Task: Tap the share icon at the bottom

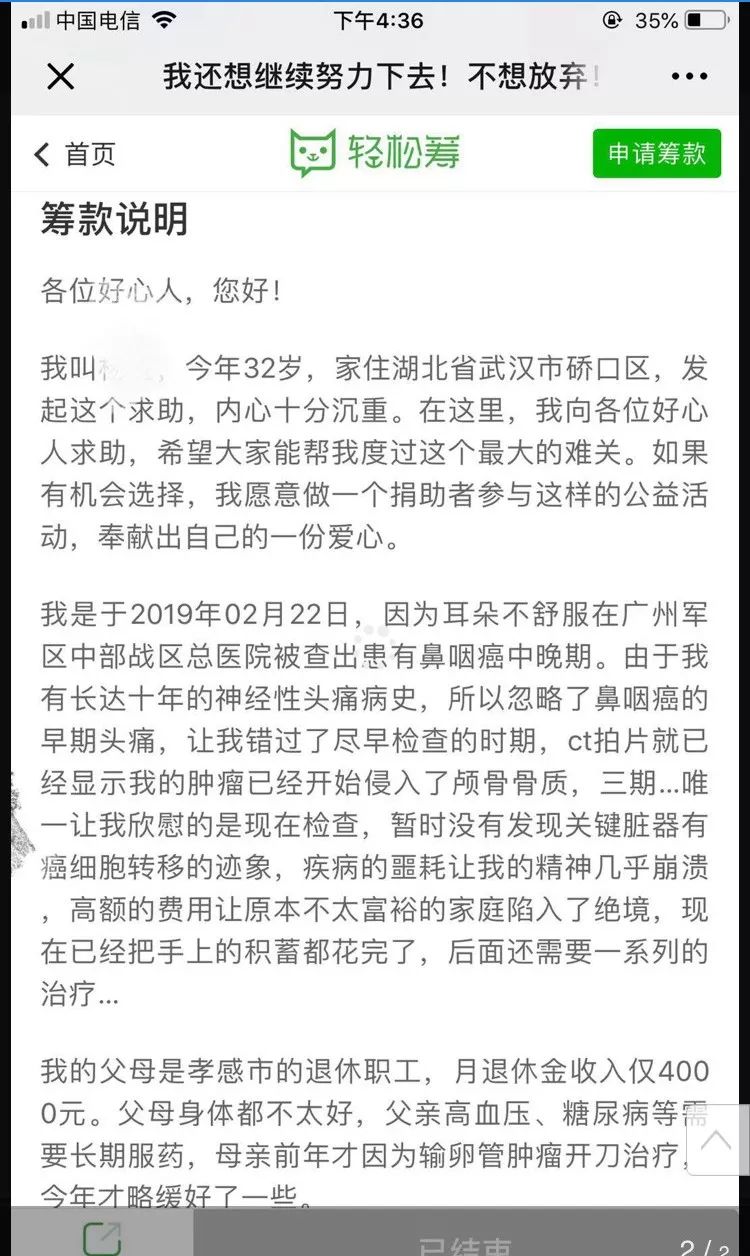Action: click(101, 1238)
